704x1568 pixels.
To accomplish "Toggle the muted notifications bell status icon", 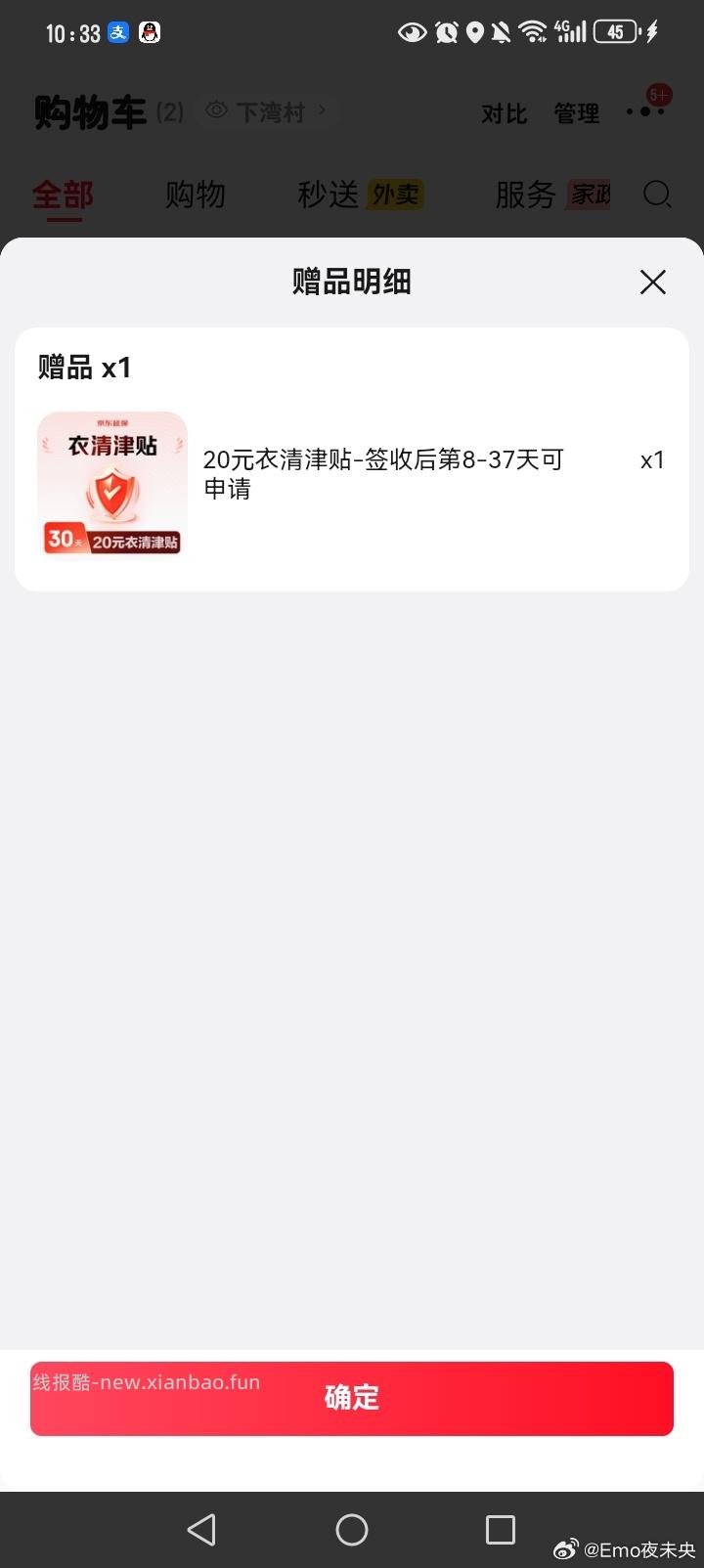I will (x=501, y=32).
